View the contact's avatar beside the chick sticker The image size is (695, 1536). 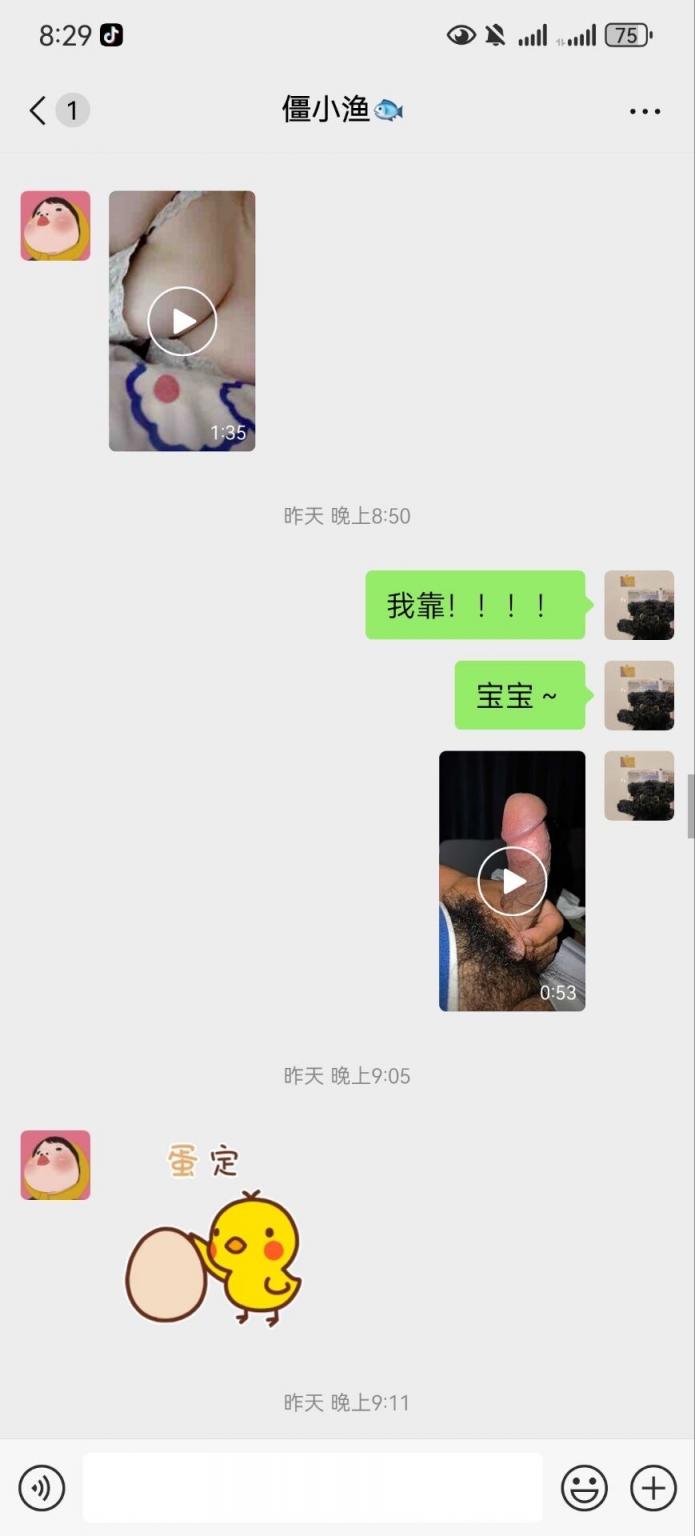(x=56, y=1165)
